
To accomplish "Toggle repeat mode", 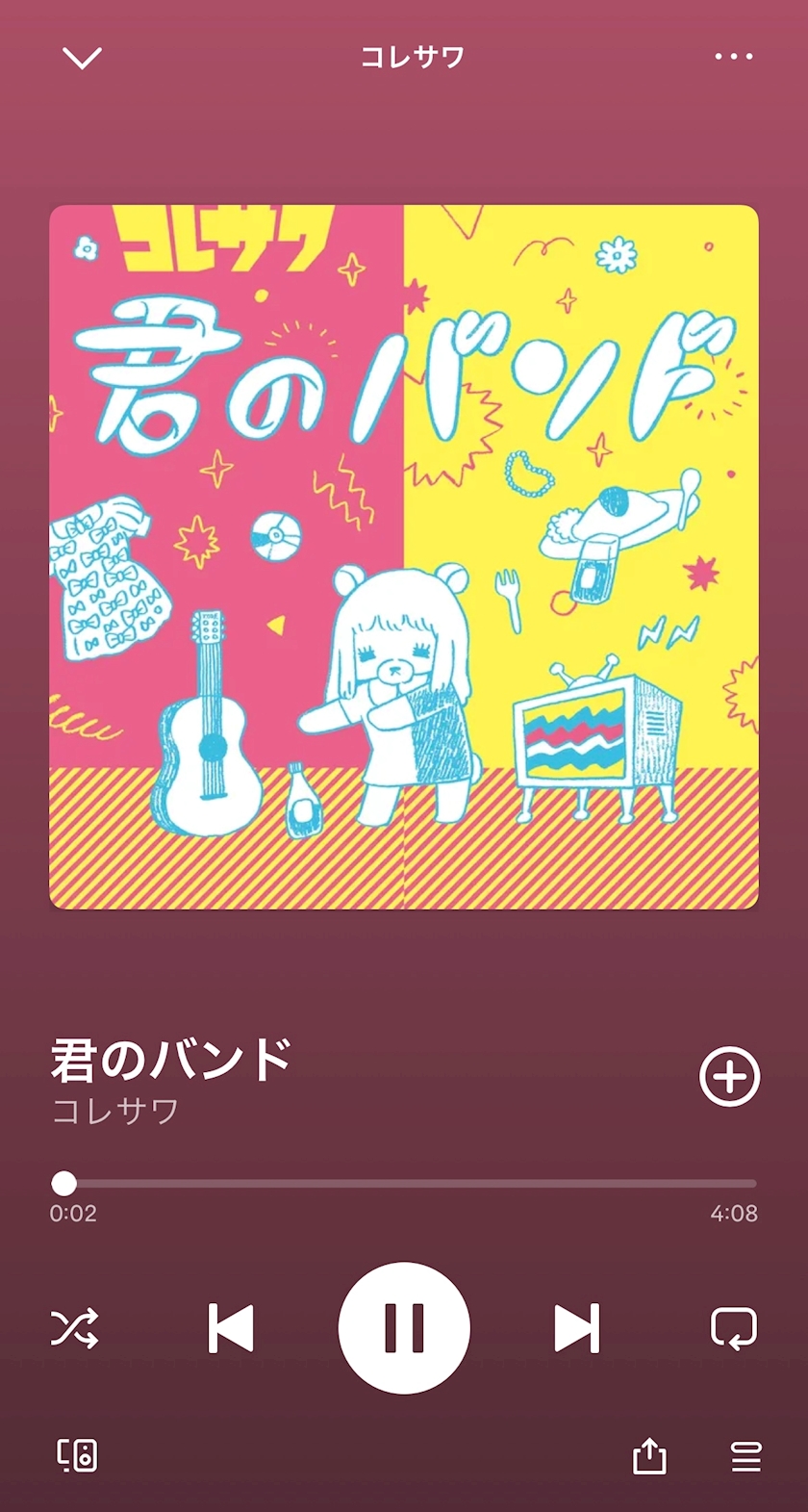I will (x=734, y=1328).
